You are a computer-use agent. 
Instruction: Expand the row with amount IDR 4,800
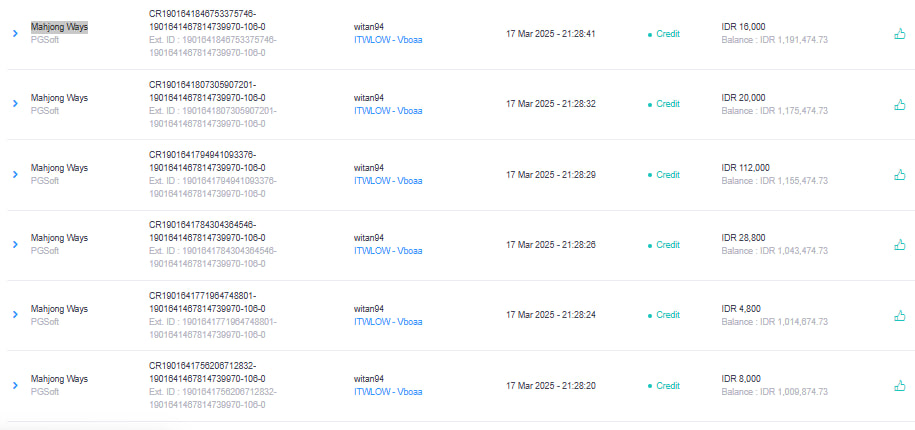(x=16, y=314)
